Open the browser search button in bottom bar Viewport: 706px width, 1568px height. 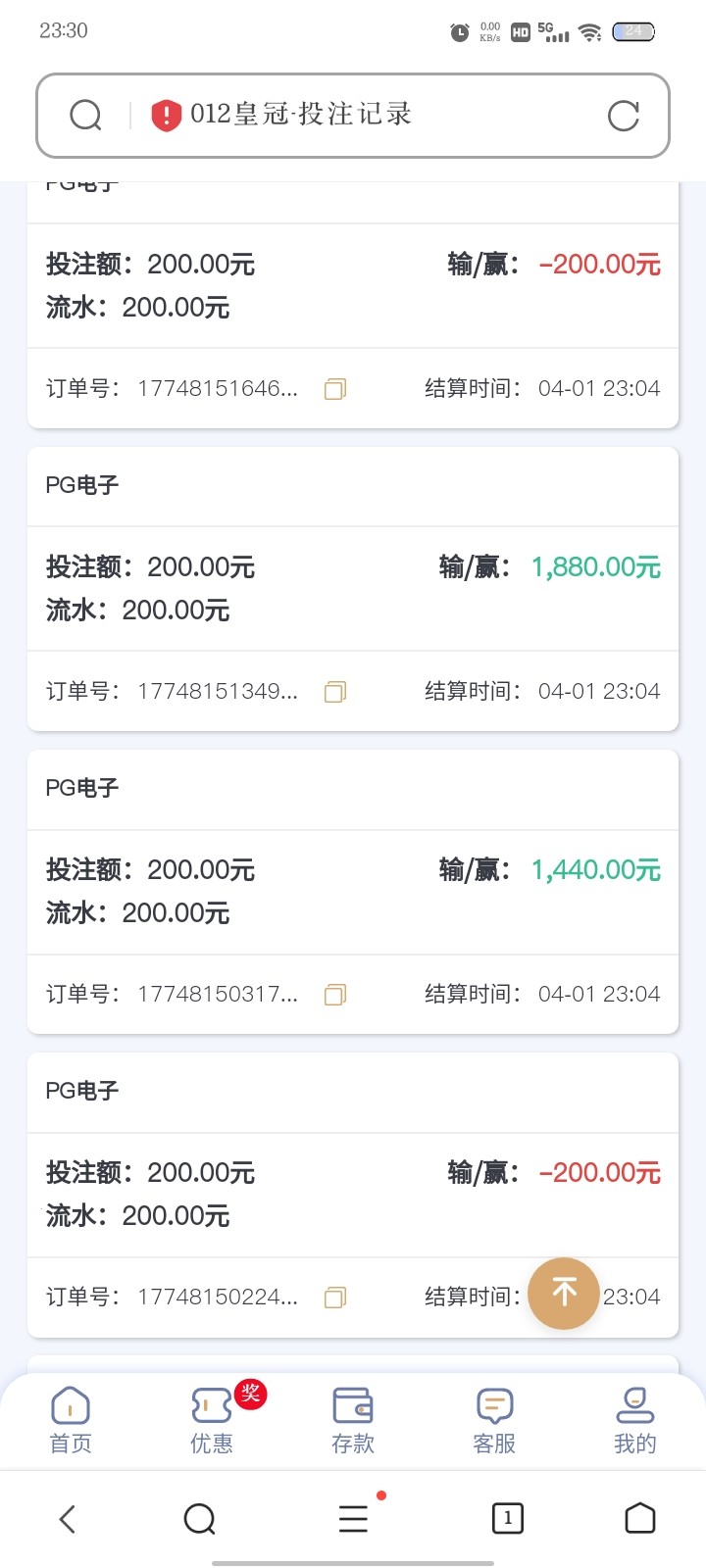point(200,1519)
